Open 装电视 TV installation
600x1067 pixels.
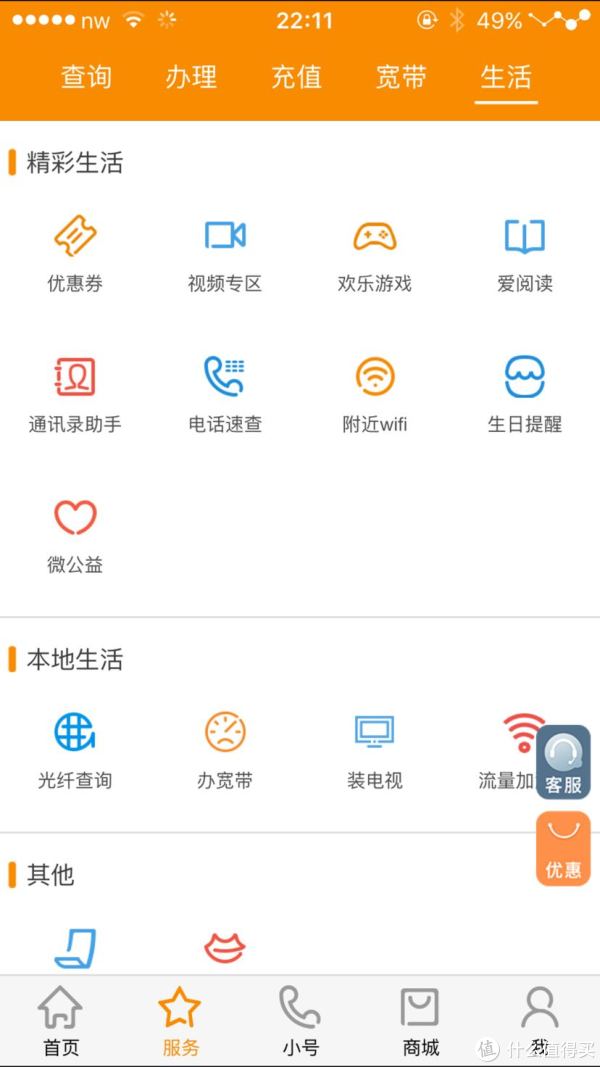tap(375, 750)
